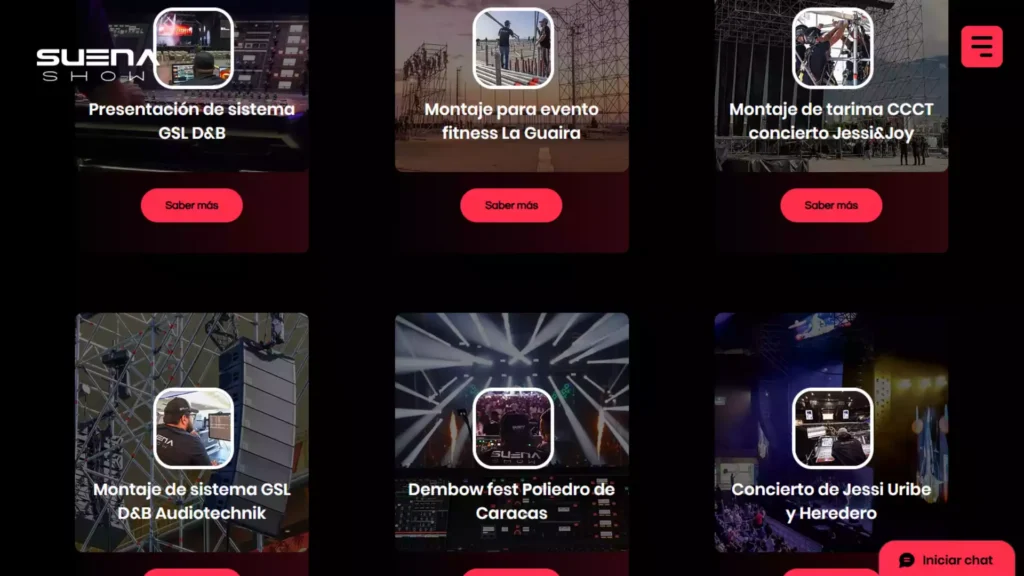Open the Concierto de Jessi Uribe y Heredero card
1024x576 pixels.
point(831,432)
